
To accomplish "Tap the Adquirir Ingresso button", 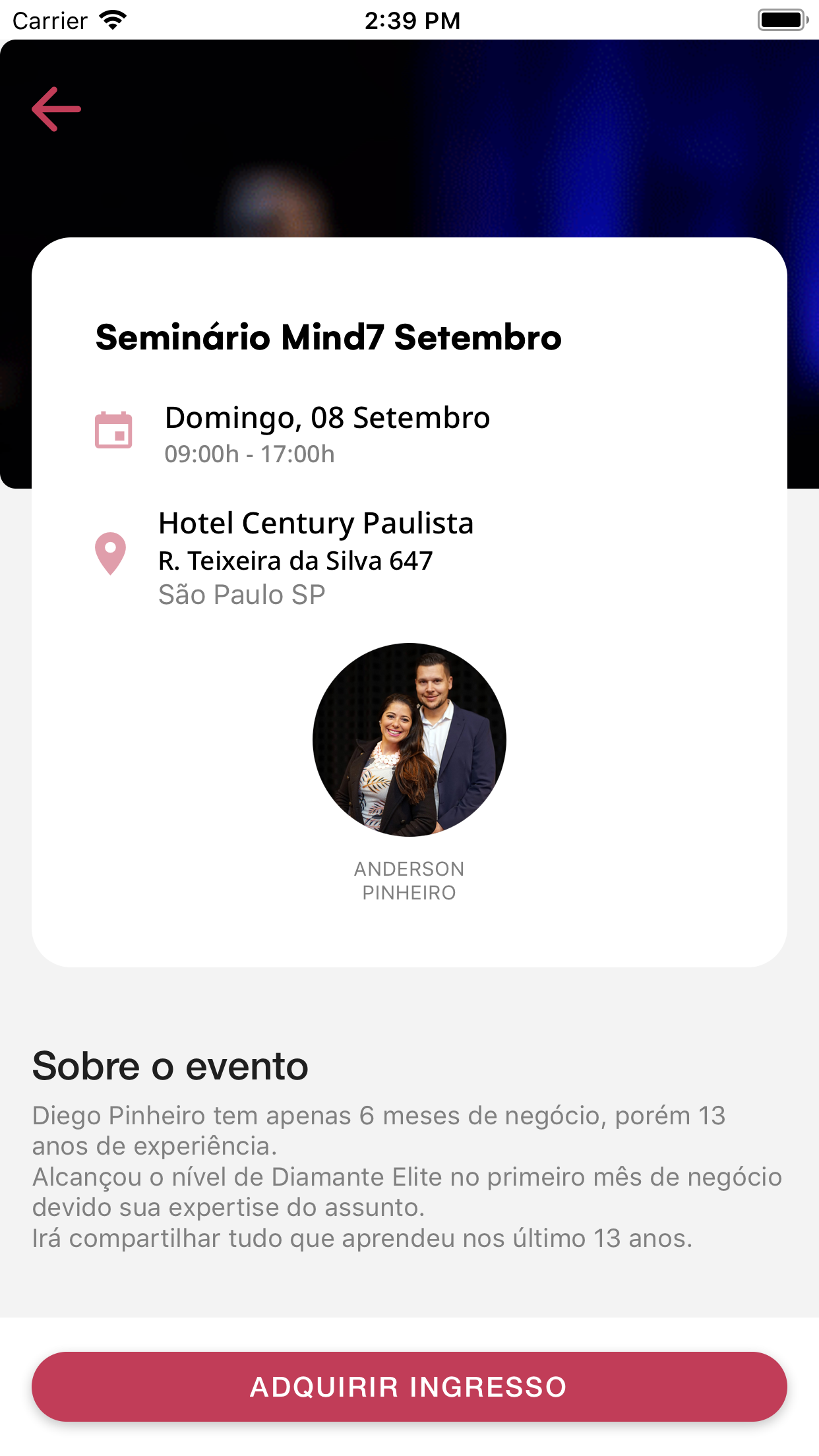I will tap(409, 1386).
